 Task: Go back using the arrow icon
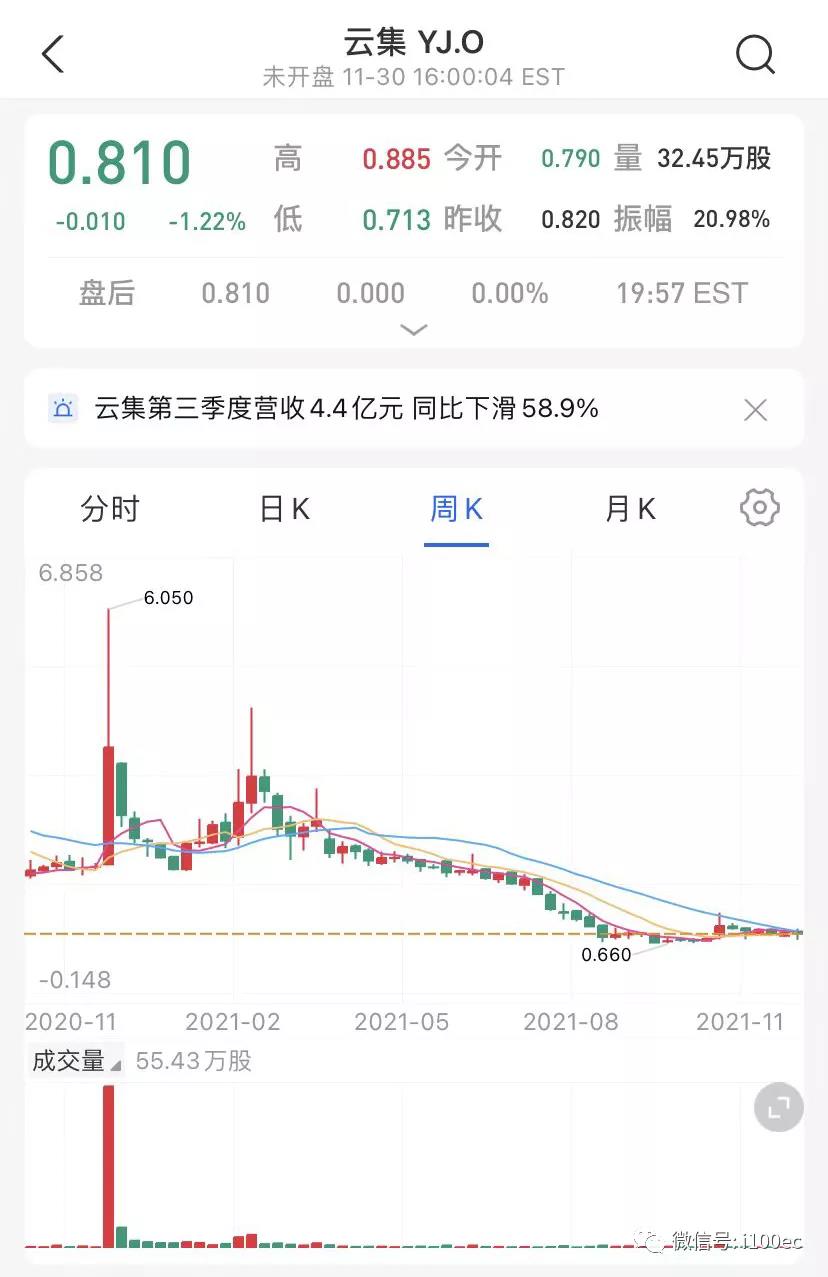53,54
